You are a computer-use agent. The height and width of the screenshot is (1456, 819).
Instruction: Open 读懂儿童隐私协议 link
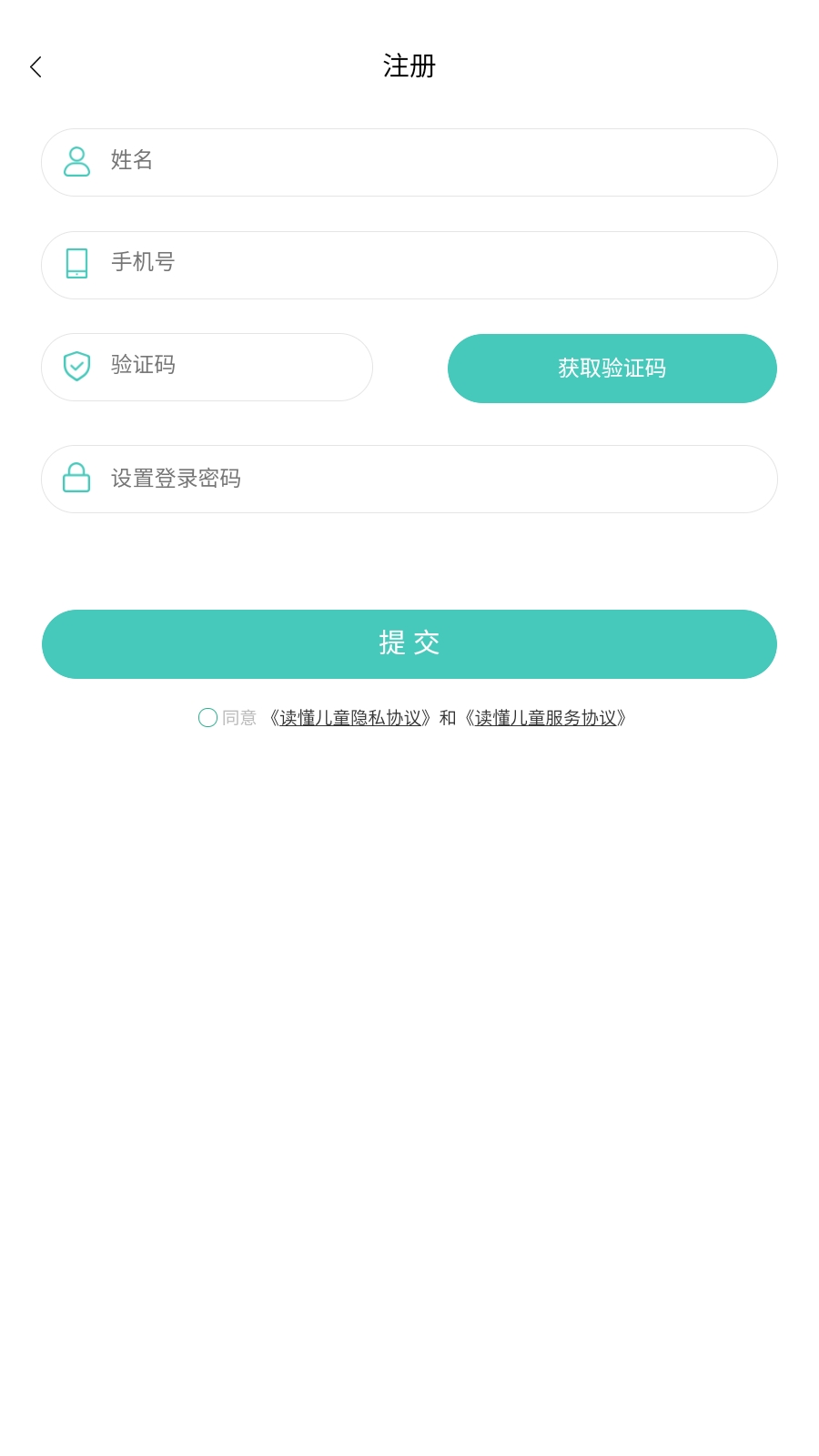[x=350, y=718]
